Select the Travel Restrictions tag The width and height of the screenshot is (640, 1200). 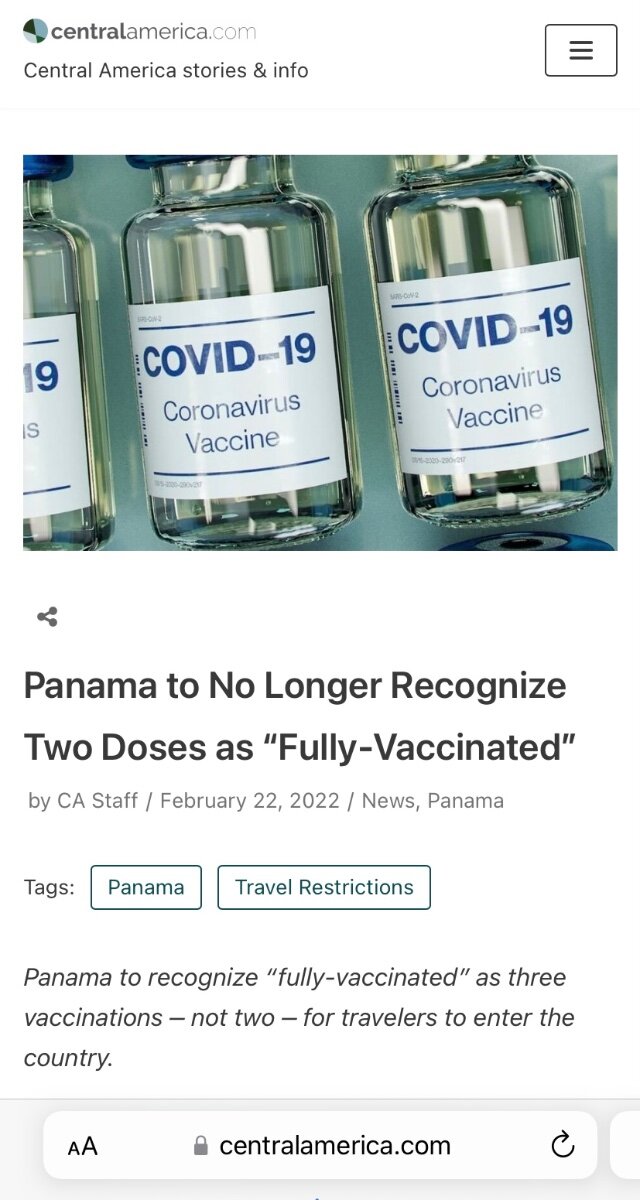pyautogui.click(x=324, y=887)
